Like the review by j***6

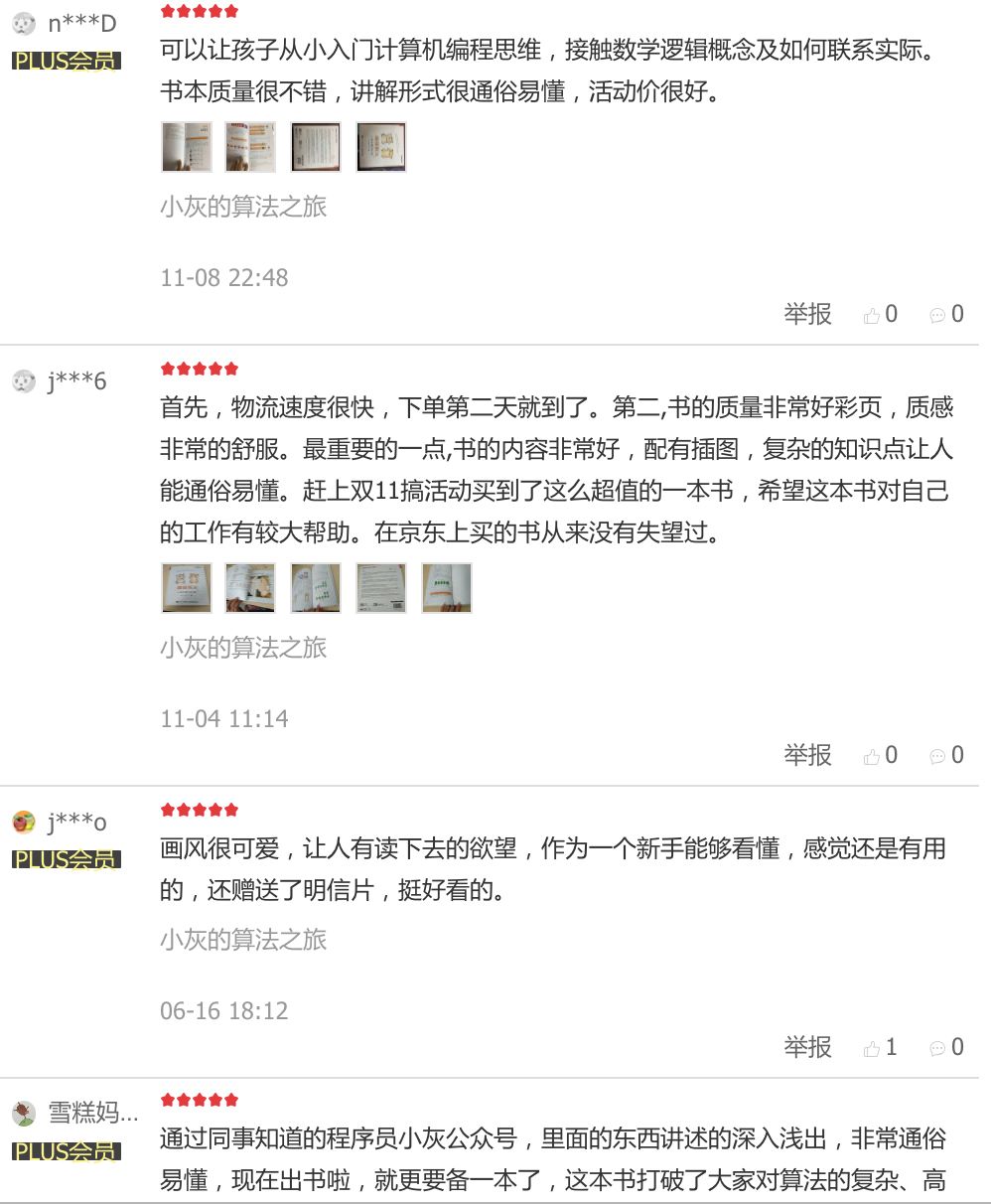click(880, 756)
